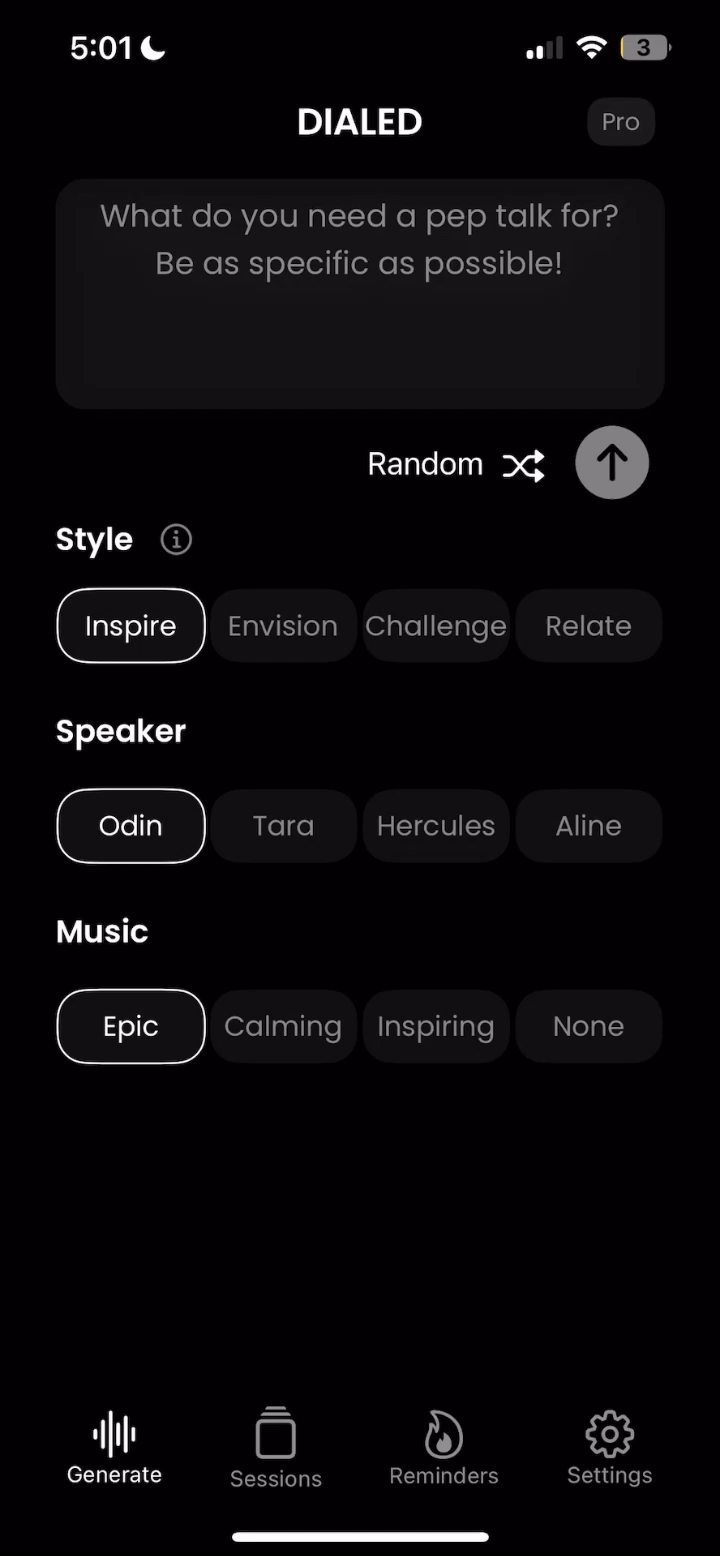Turn off music with None
Viewport: 720px width, 1556px height.
[x=588, y=1026]
